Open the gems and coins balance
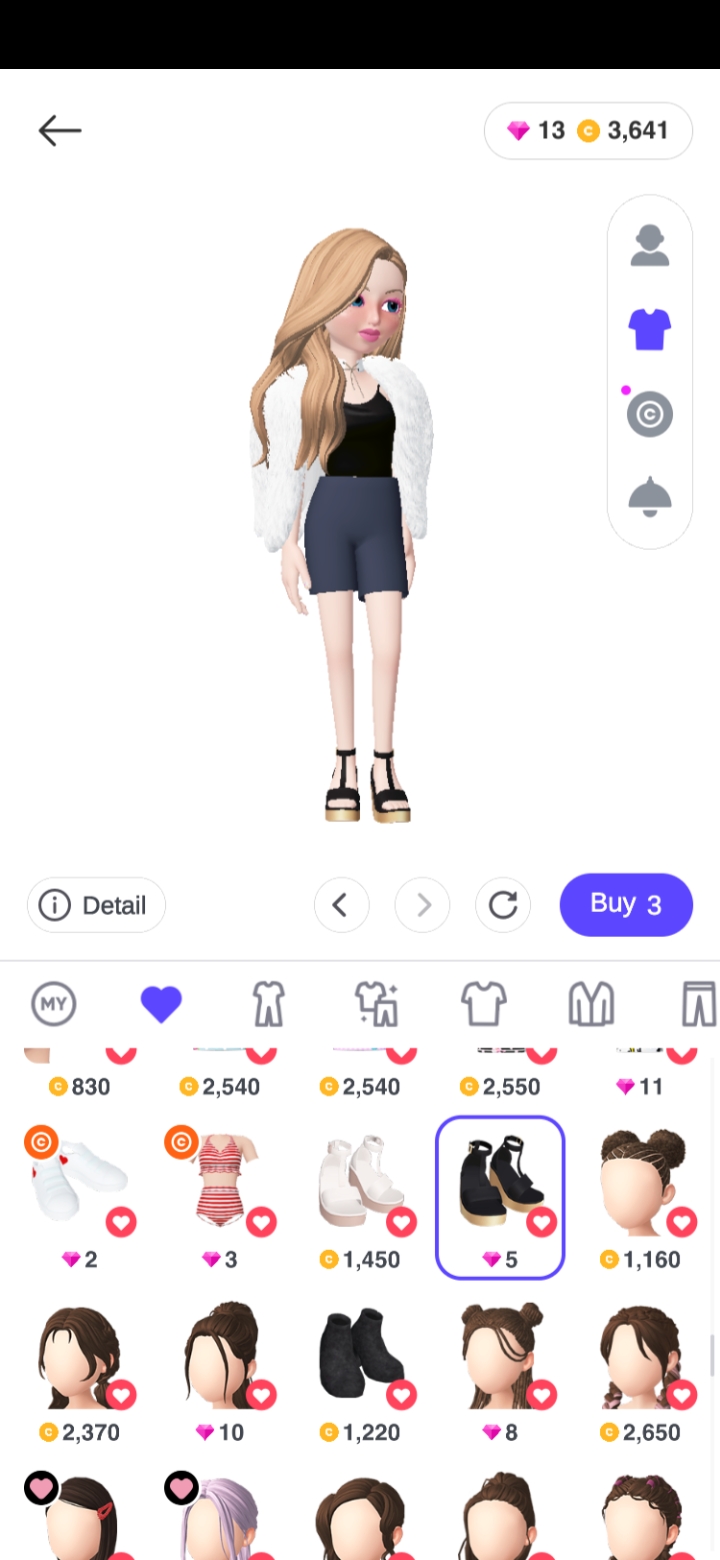This screenshot has height=1560, width=720. (x=588, y=130)
